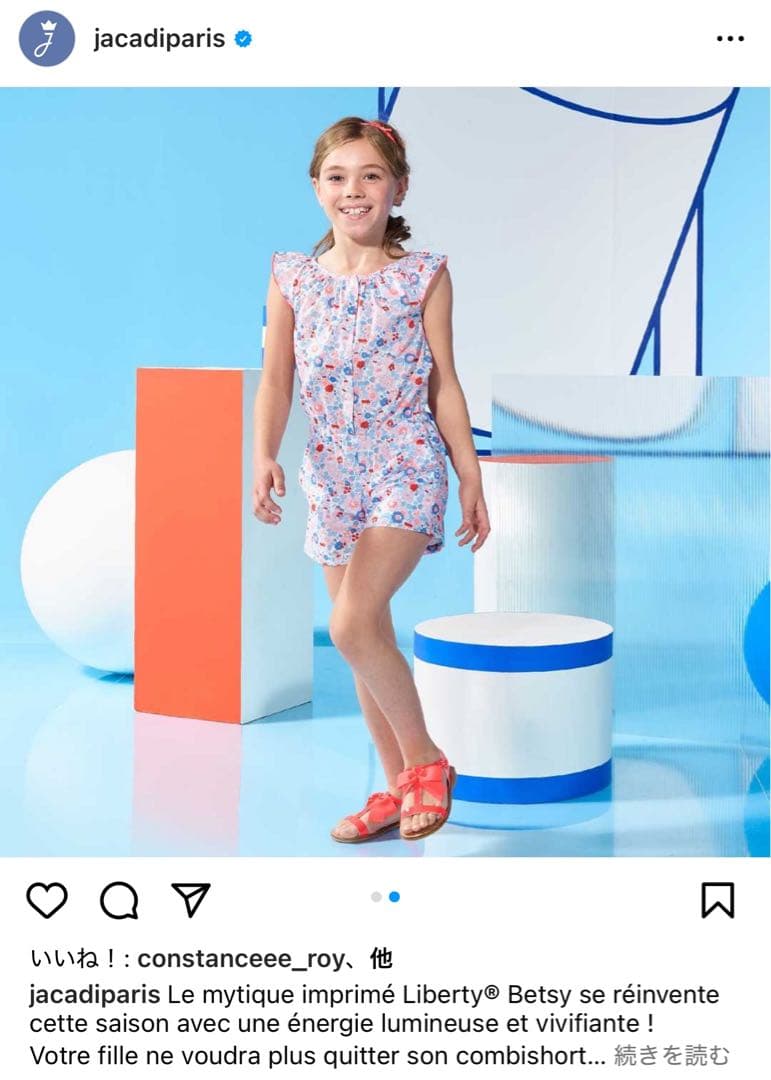Screen dimensions: 771x1080
Task: Open the post's three-dot options menu
Action: (x=731, y=39)
